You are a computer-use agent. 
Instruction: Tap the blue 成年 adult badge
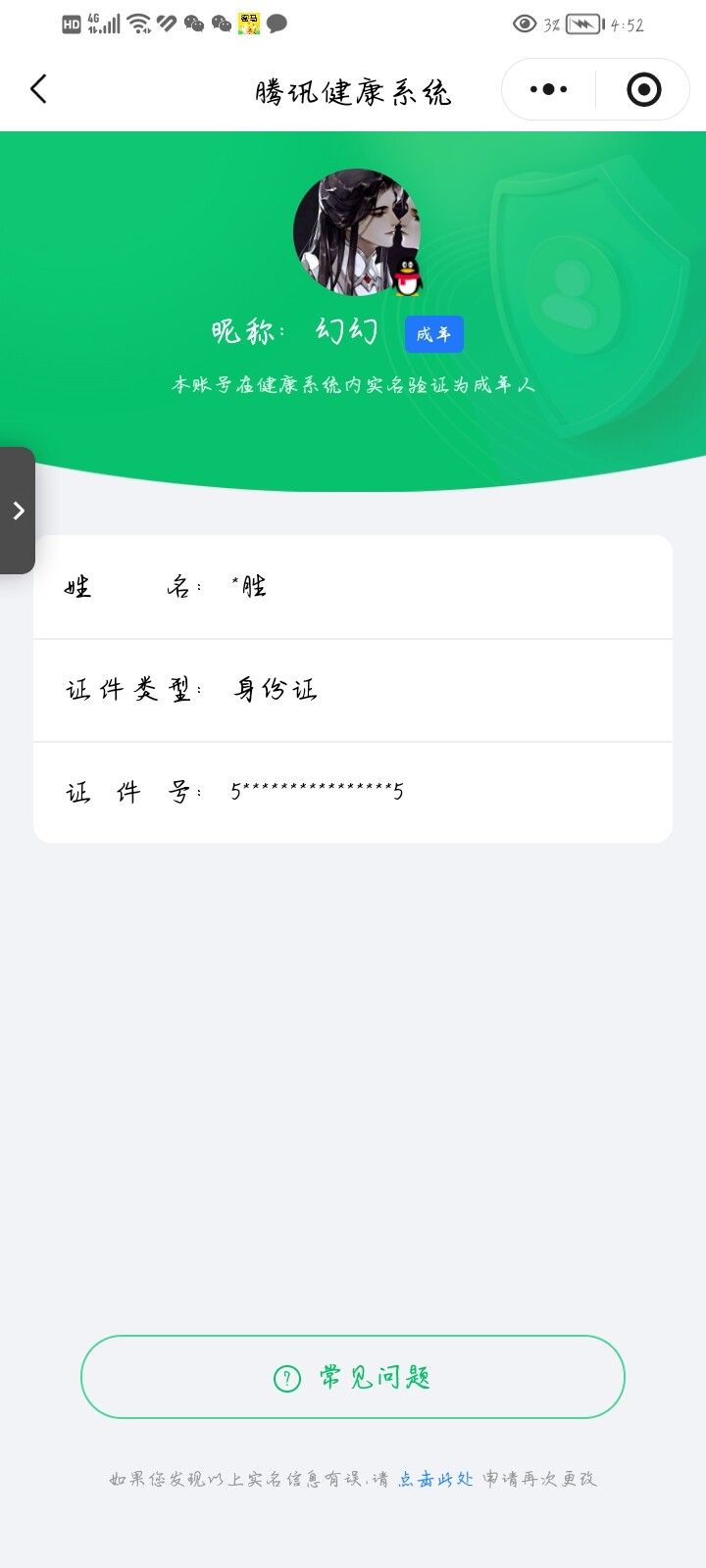(x=433, y=333)
